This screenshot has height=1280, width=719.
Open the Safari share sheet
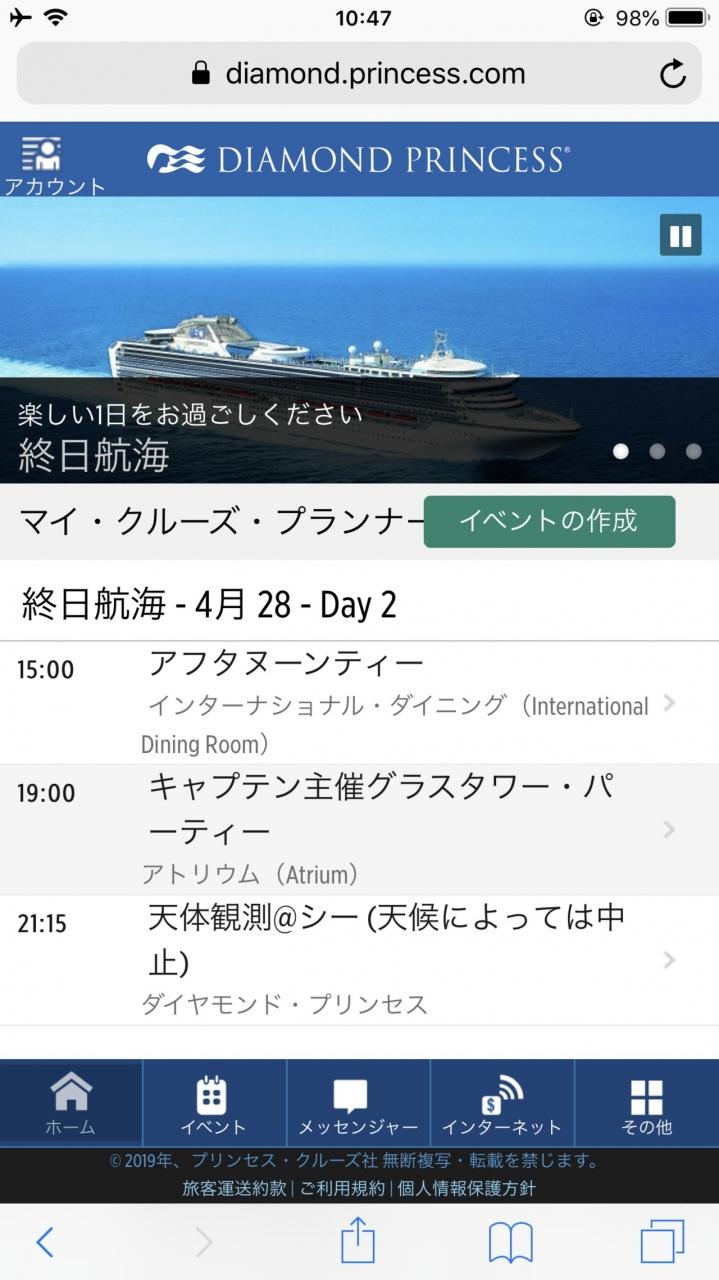point(358,1242)
